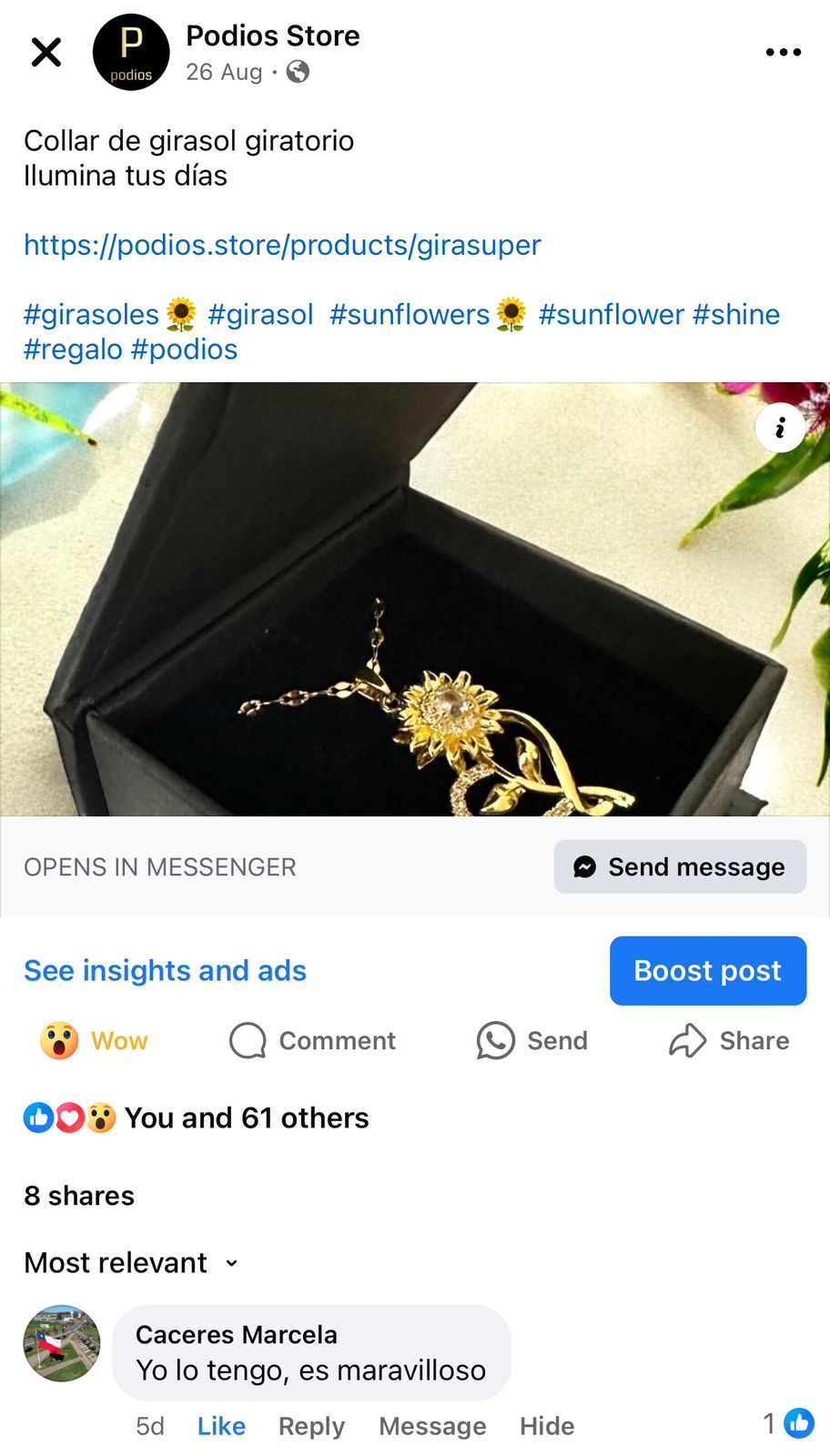Share the post
Viewport: 830px width, 1456px height.
click(x=729, y=1040)
